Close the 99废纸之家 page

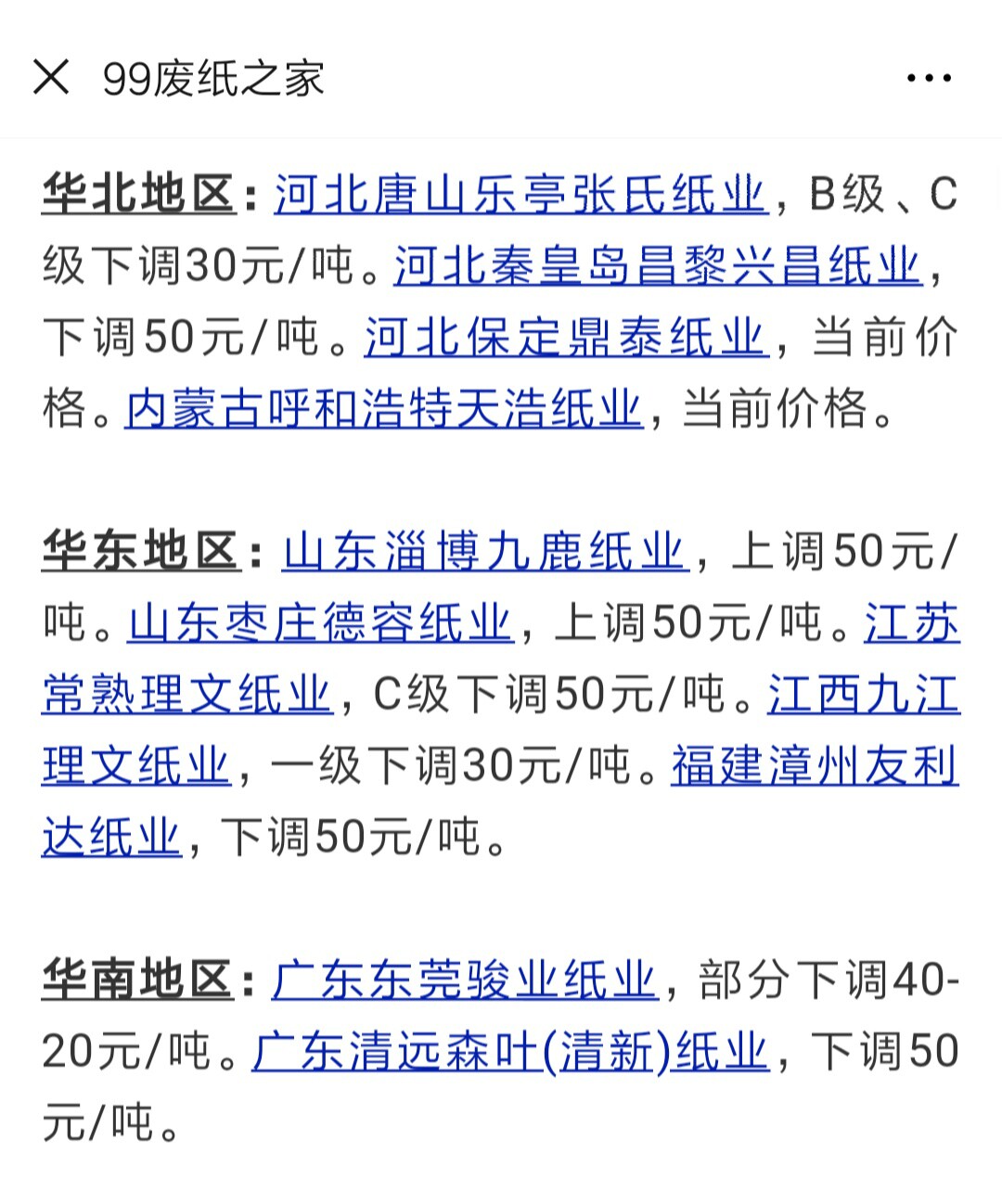click(51, 77)
